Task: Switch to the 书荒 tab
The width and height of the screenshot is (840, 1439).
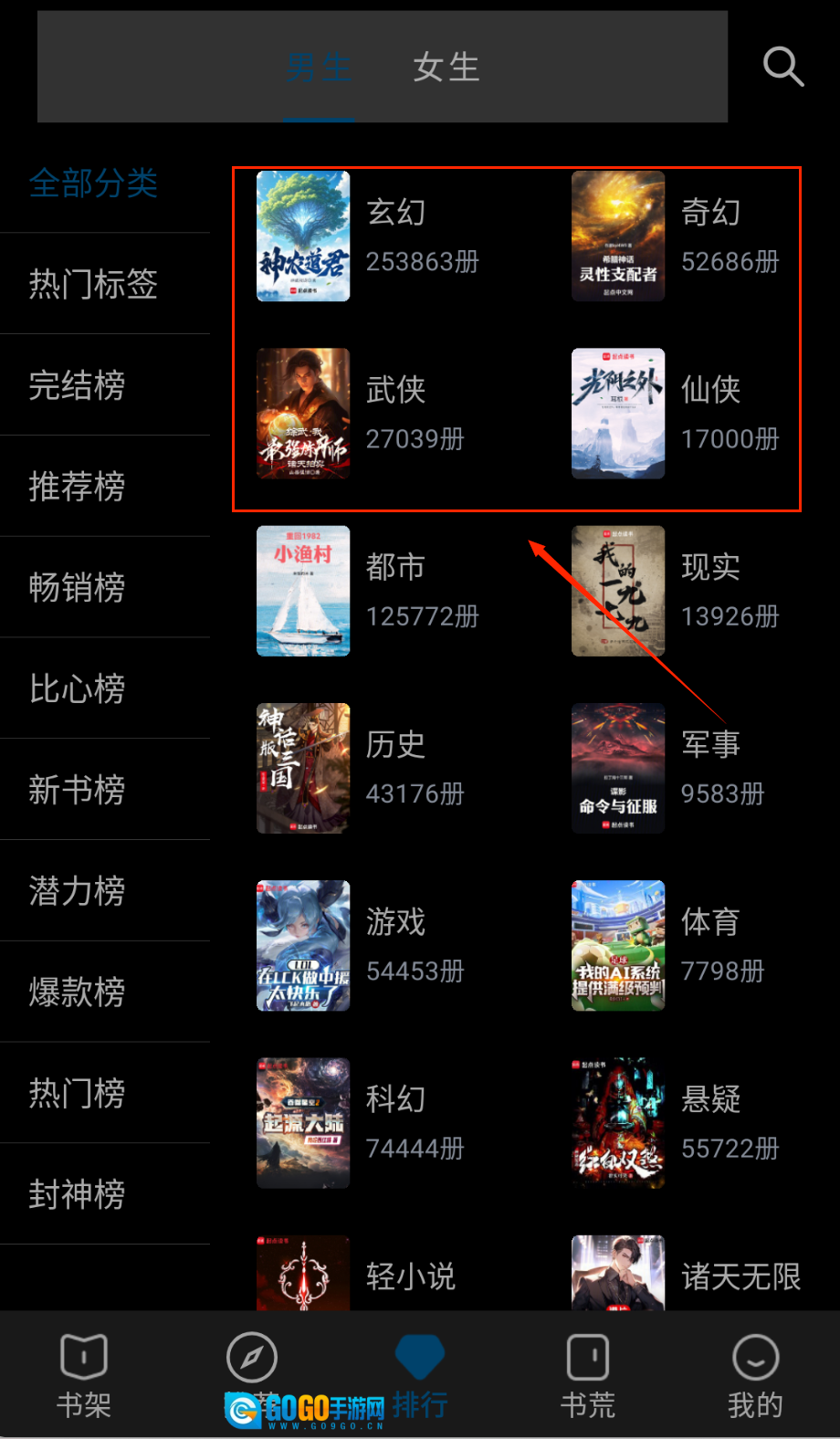Action: coord(588,1376)
